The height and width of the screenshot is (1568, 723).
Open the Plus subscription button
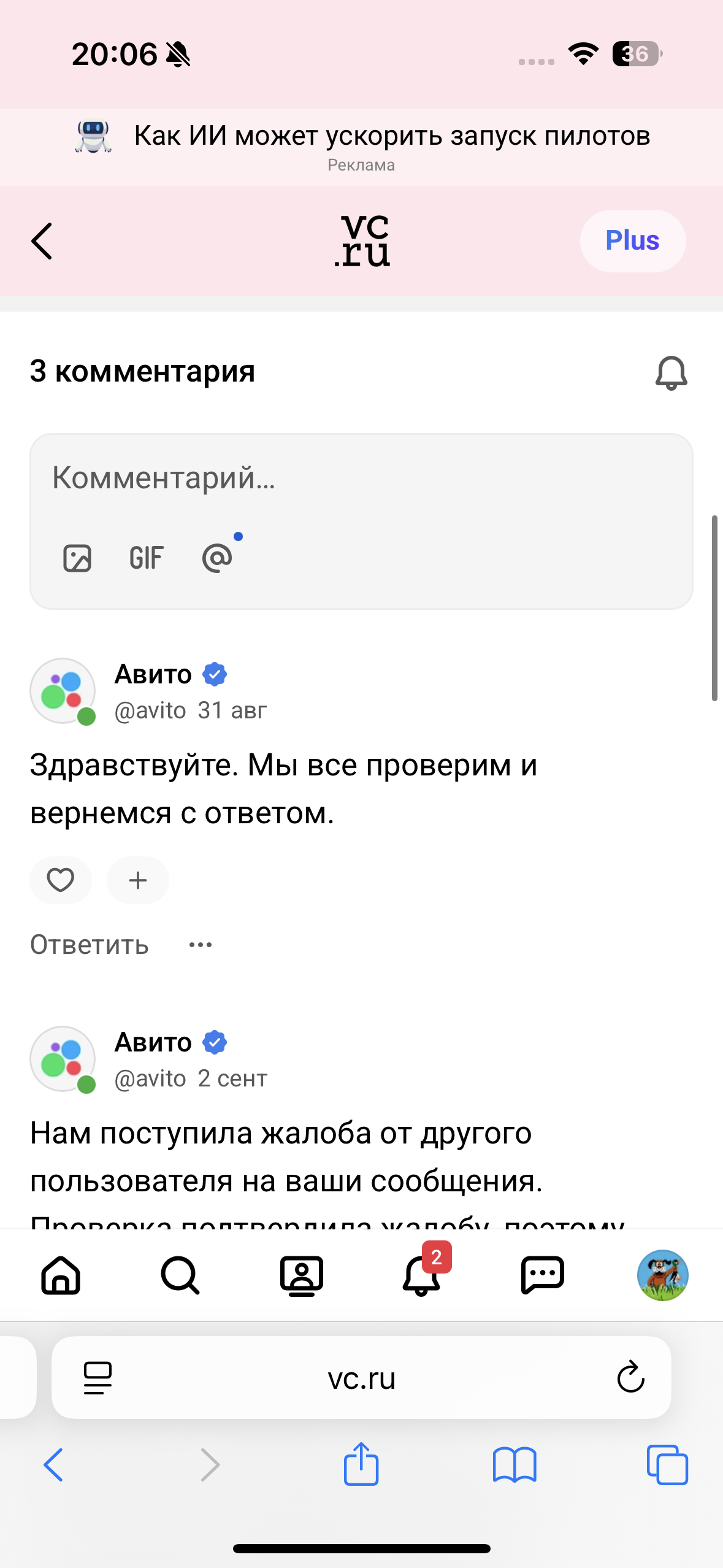(x=632, y=241)
